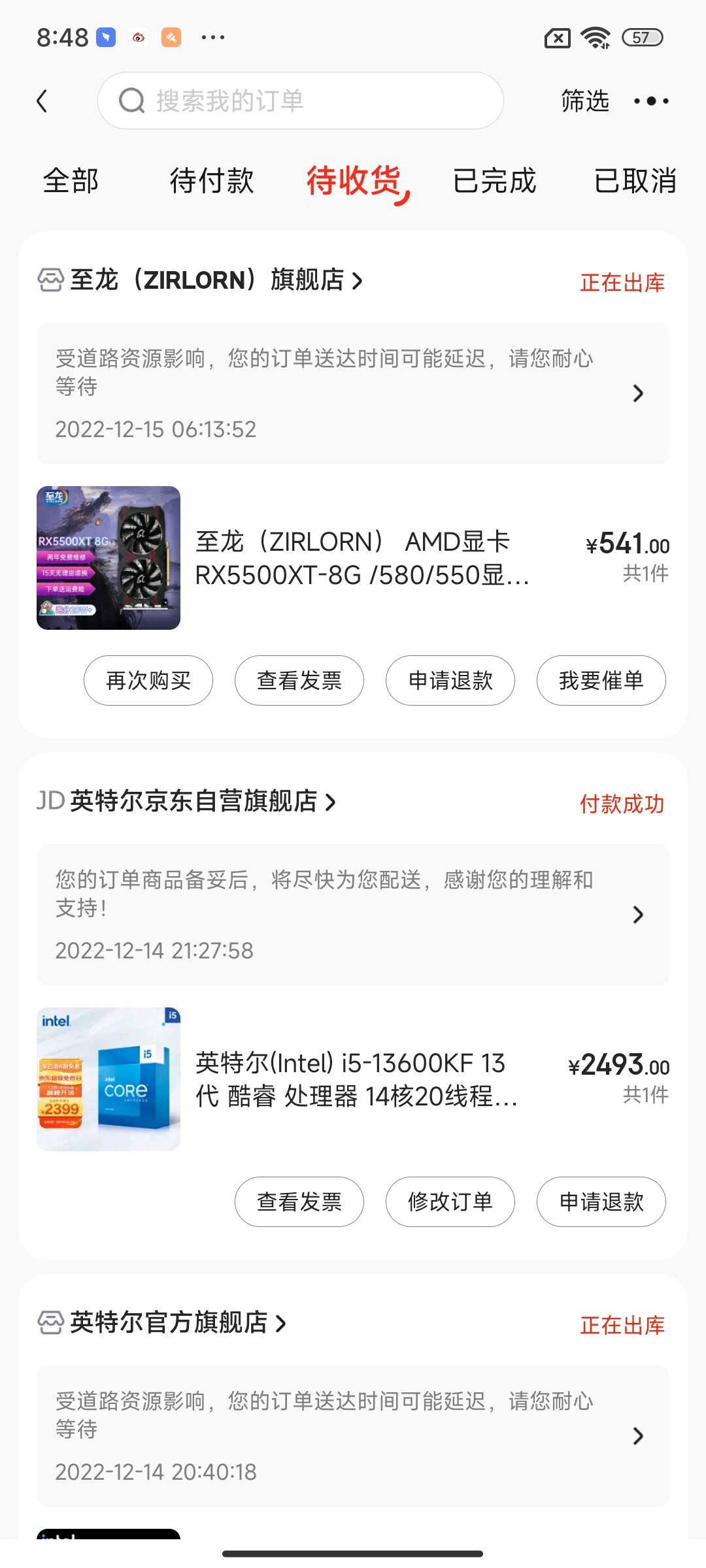Select the 已完成 tab
Image resolution: width=706 pixels, height=1568 pixels.
(494, 180)
